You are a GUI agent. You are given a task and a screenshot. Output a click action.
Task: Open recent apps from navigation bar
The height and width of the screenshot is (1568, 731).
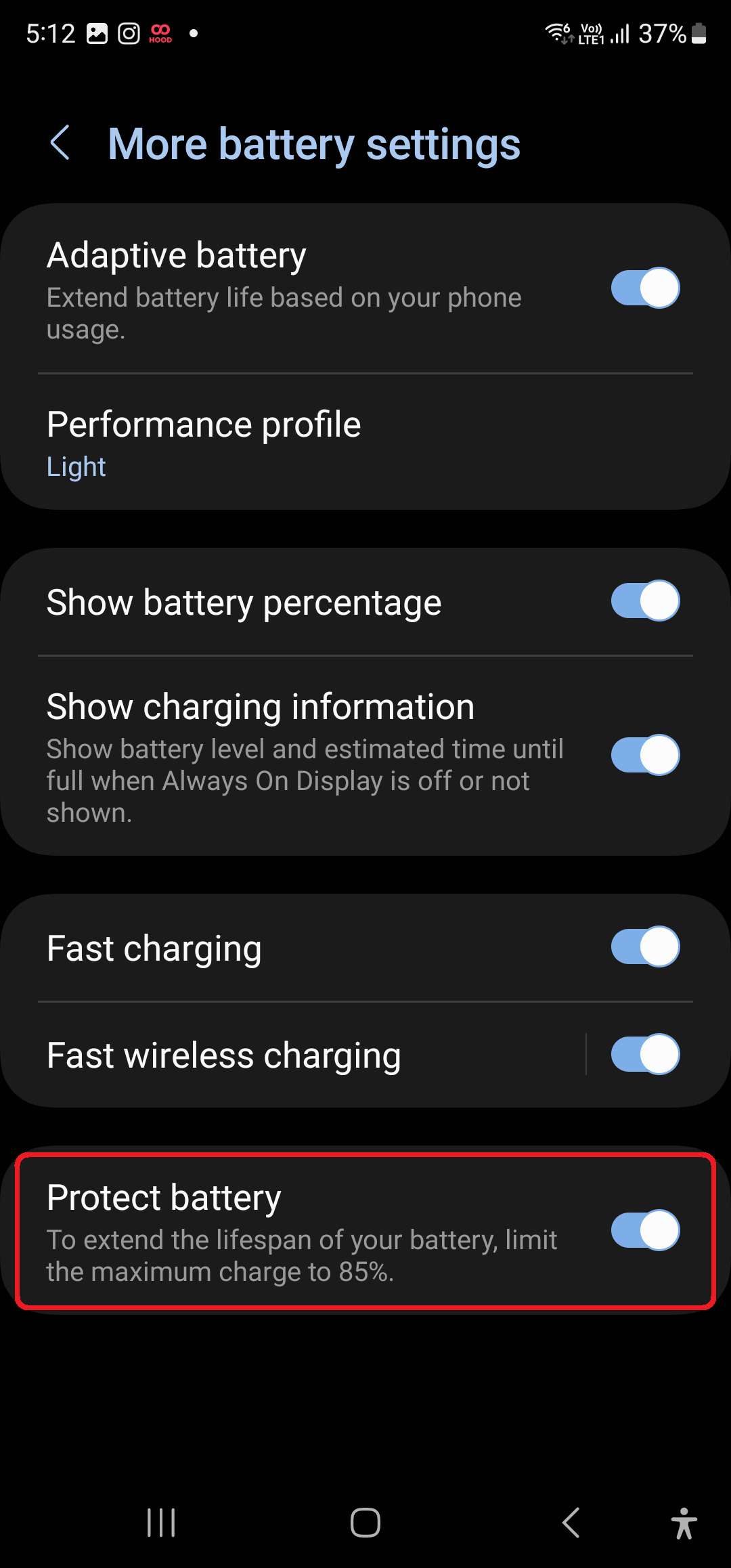(x=161, y=1523)
